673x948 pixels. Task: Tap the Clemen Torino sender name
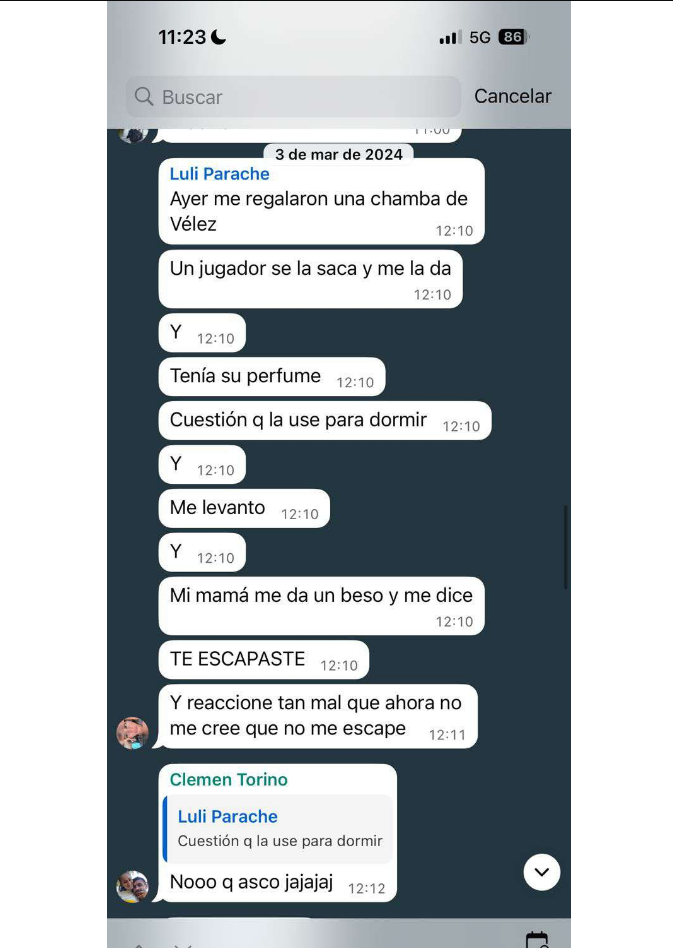229,780
